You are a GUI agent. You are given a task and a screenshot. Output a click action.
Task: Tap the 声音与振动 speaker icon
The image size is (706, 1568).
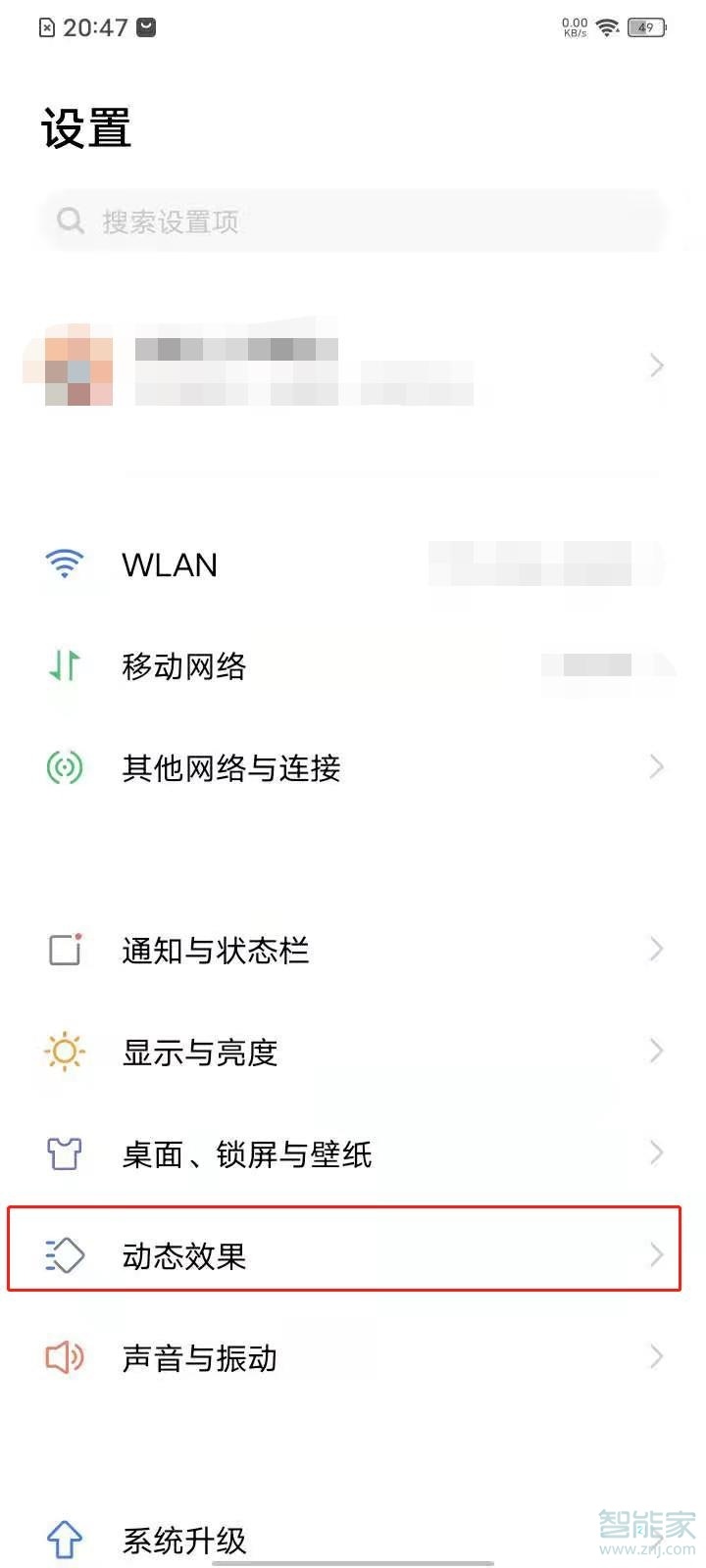tap(63, 1358)
